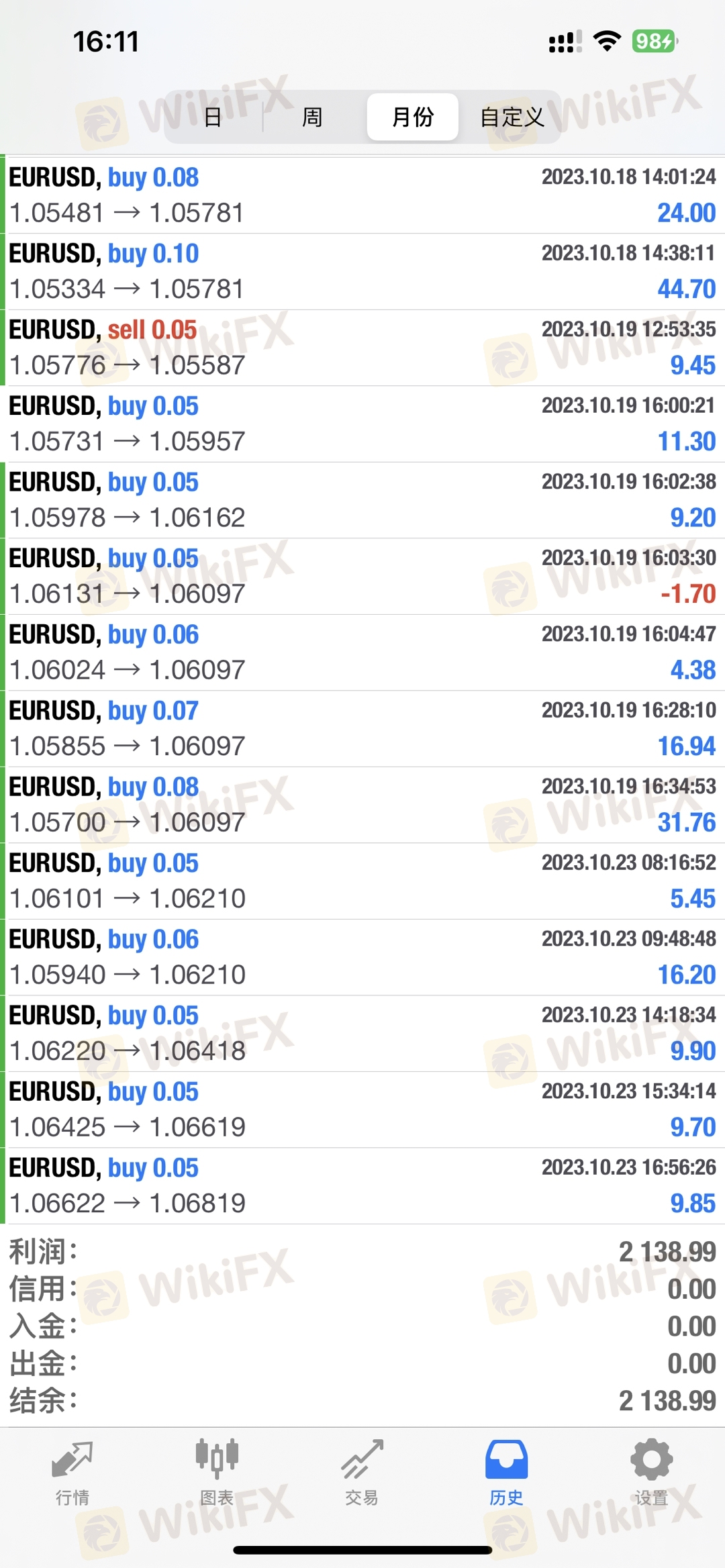The height and width of the screenshot is (1568, 725).
Task: Select the 月份 period tab
Action: pyautogui.click(x=412, y=117)
